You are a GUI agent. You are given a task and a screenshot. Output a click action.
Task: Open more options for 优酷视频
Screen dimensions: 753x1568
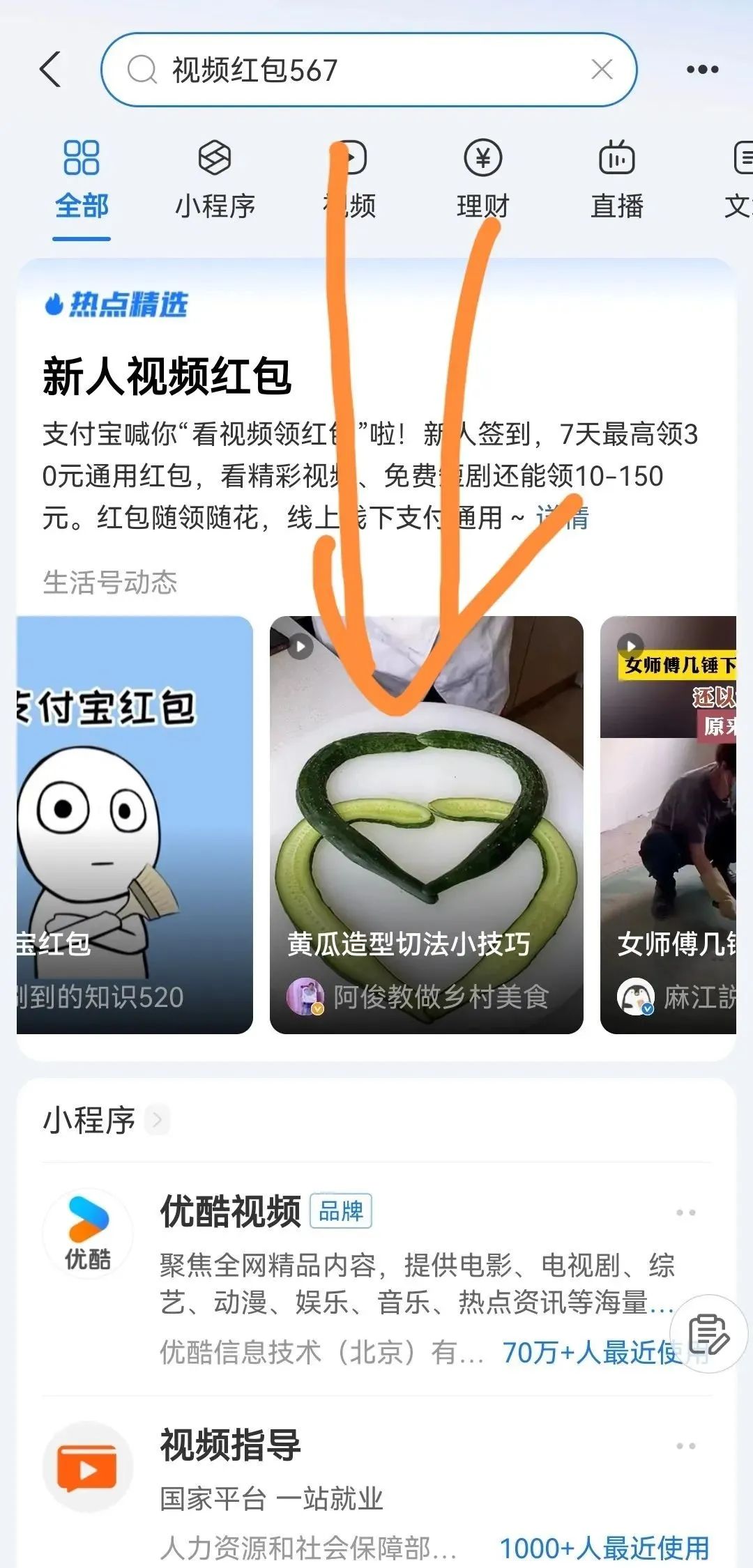click(685, 1213)
